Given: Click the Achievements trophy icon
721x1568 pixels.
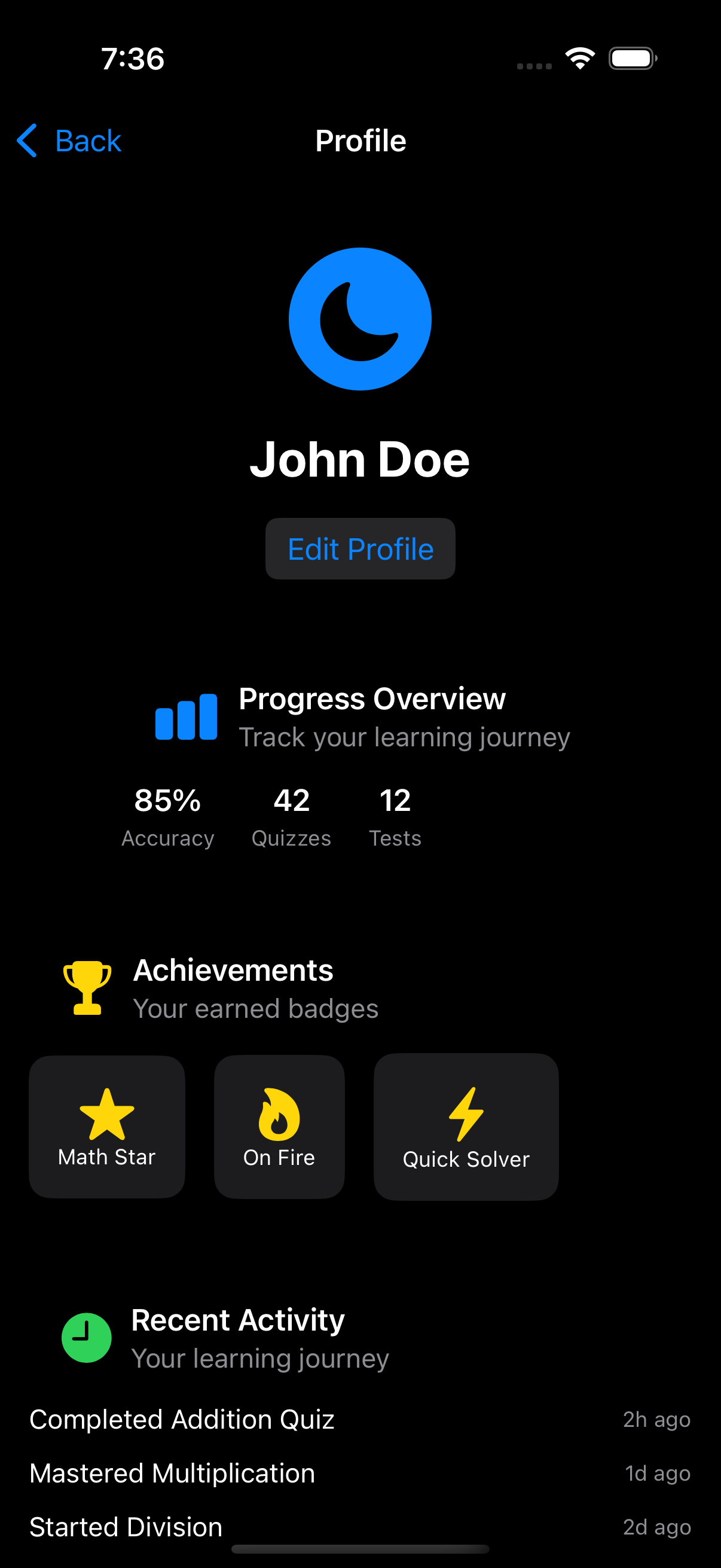Looking at the screenshot, I should pos(87,987).
